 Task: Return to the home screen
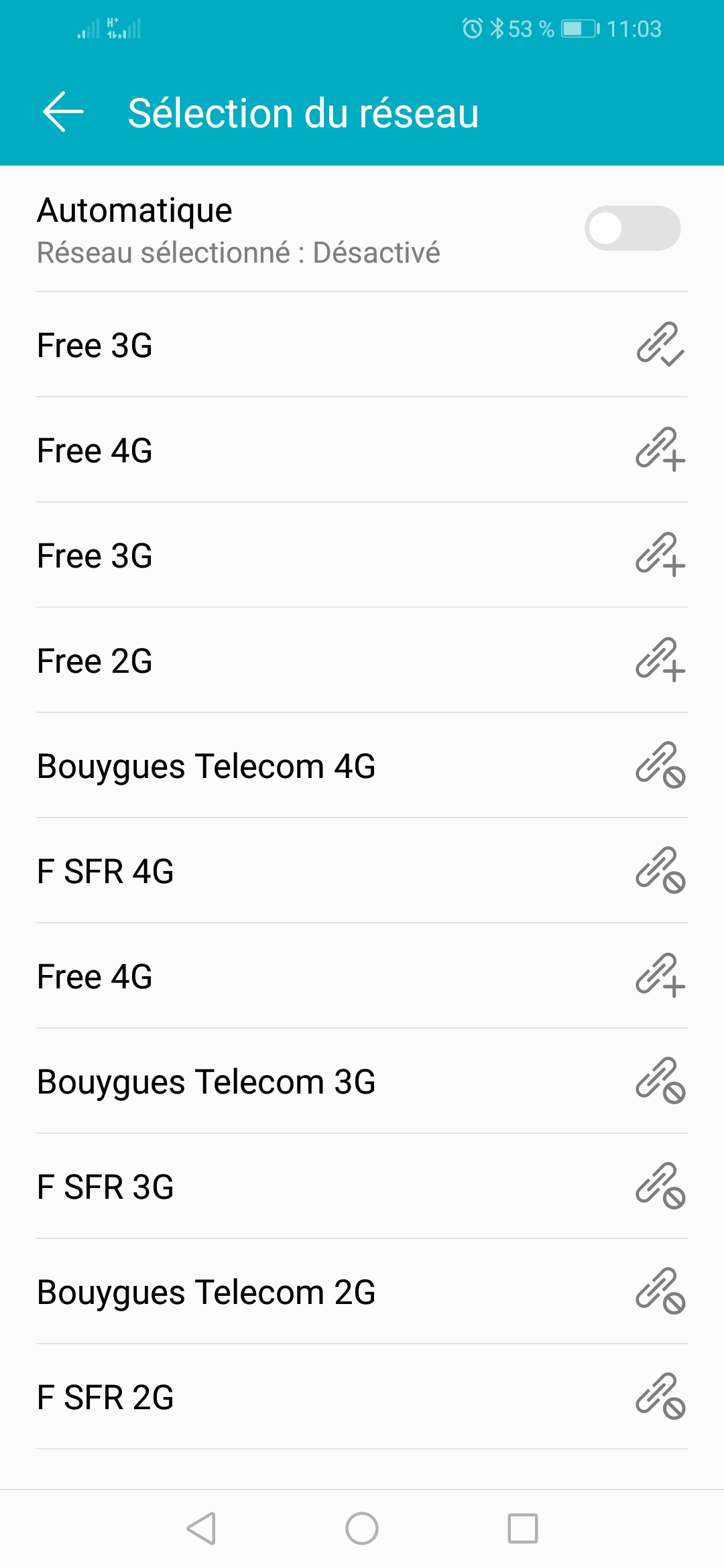[x=362, y=1528]
